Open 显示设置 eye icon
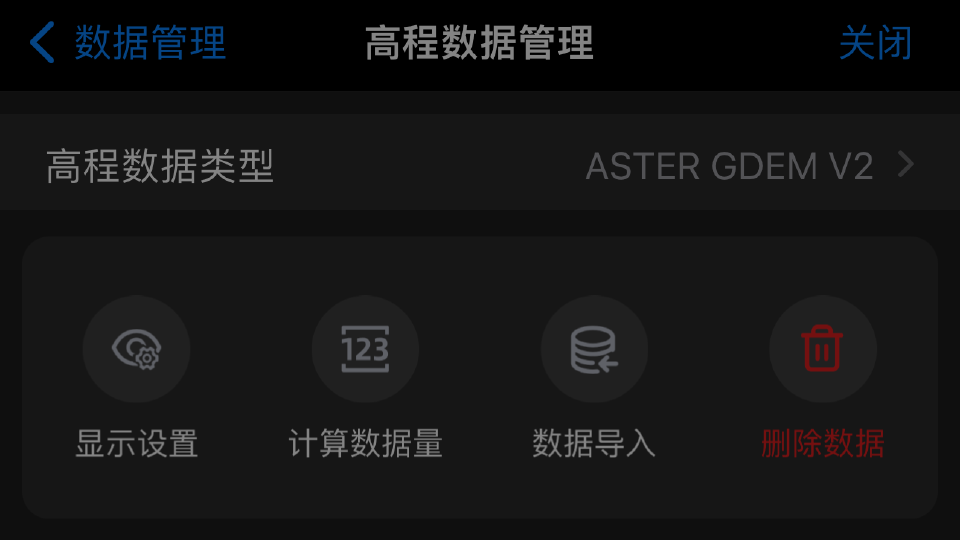The width and height of the screenshot is (960, 540). (137, 350)
